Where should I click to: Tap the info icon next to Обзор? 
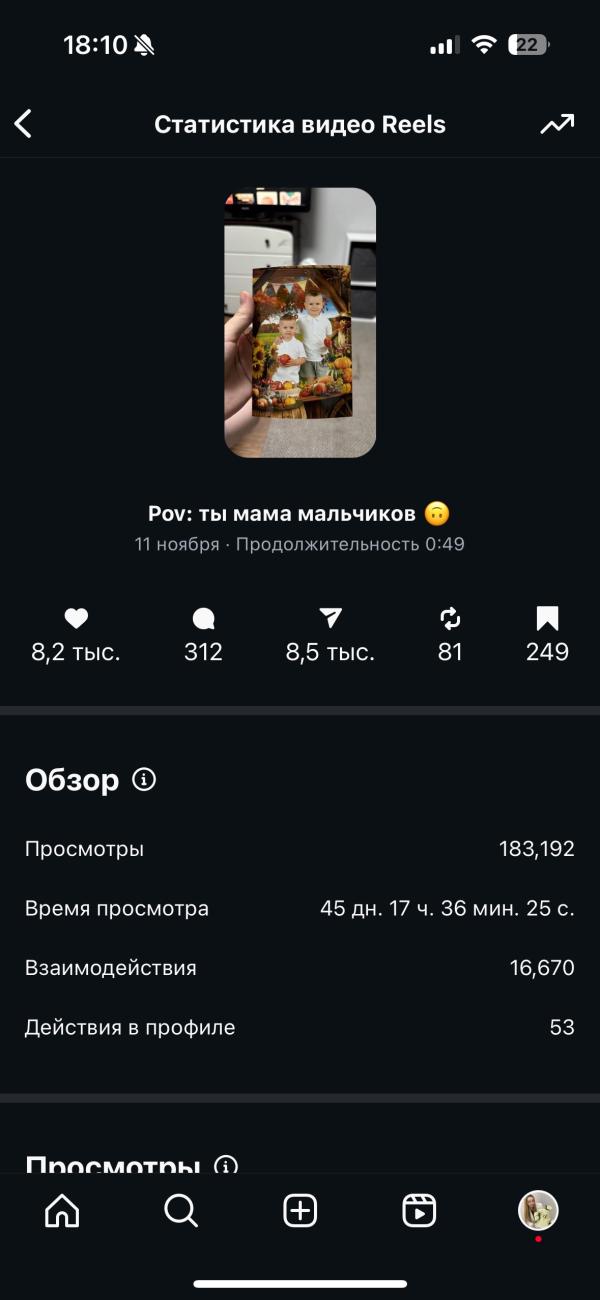pyautogui.click(x=144, y=780)
